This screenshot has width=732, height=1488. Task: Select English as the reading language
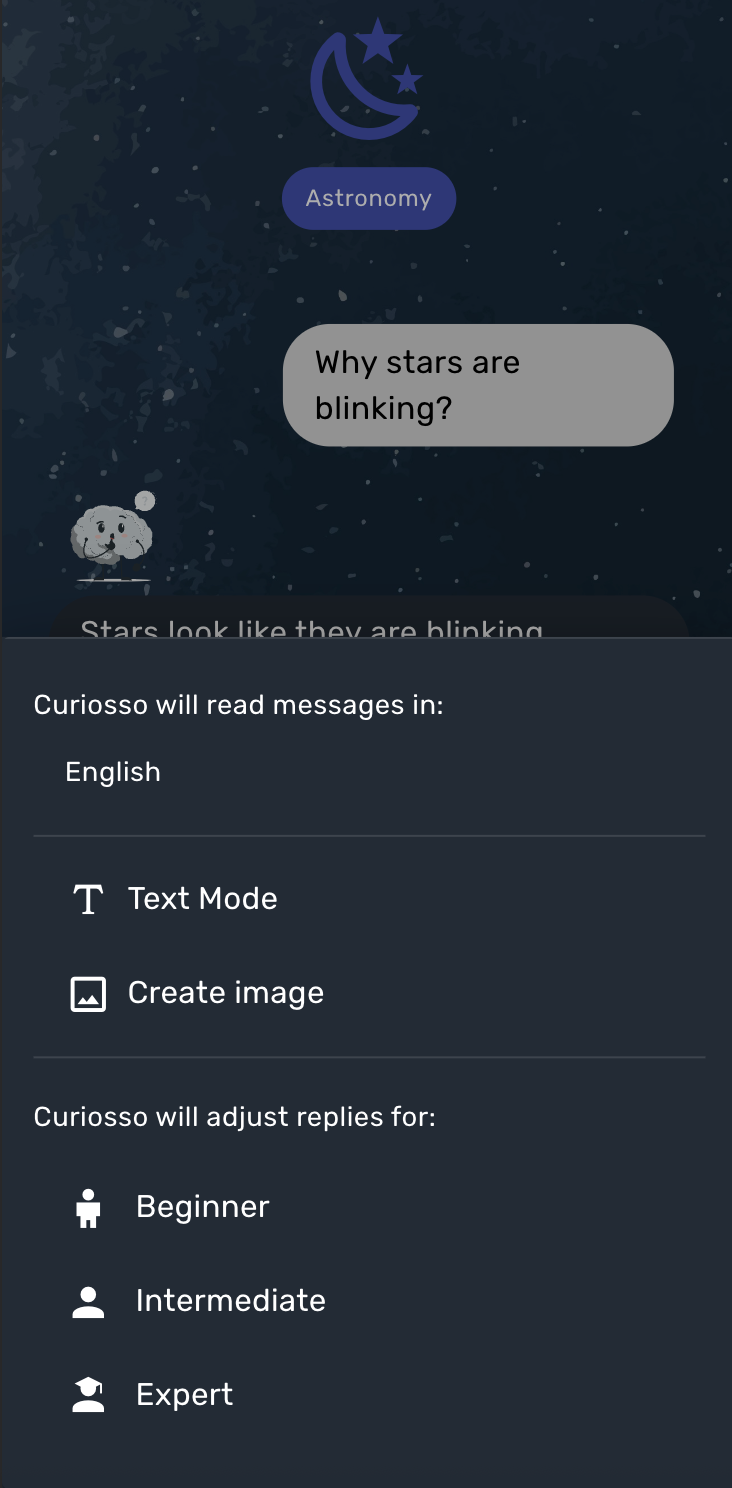(x=113, y=772)
